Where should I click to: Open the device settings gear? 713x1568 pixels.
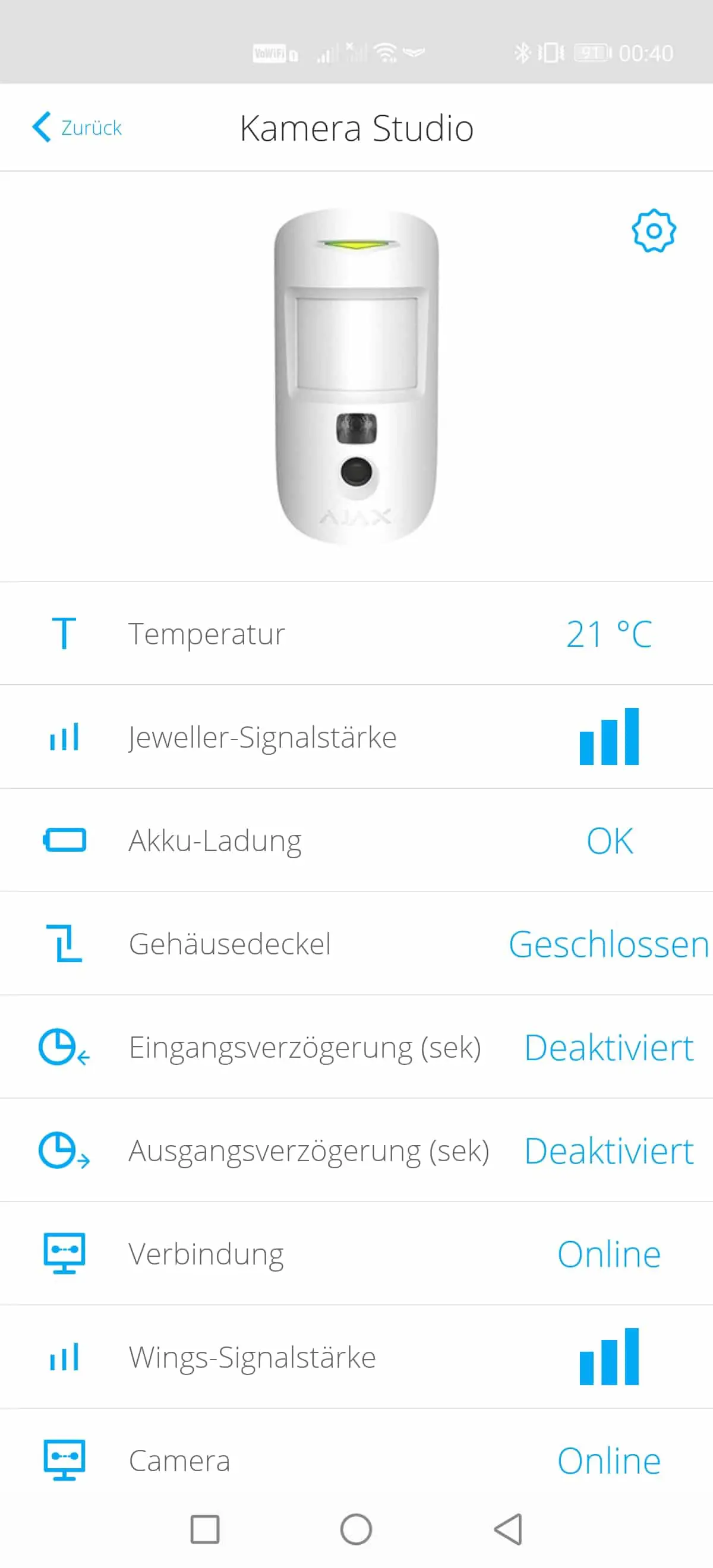click(x=654, y=230)
